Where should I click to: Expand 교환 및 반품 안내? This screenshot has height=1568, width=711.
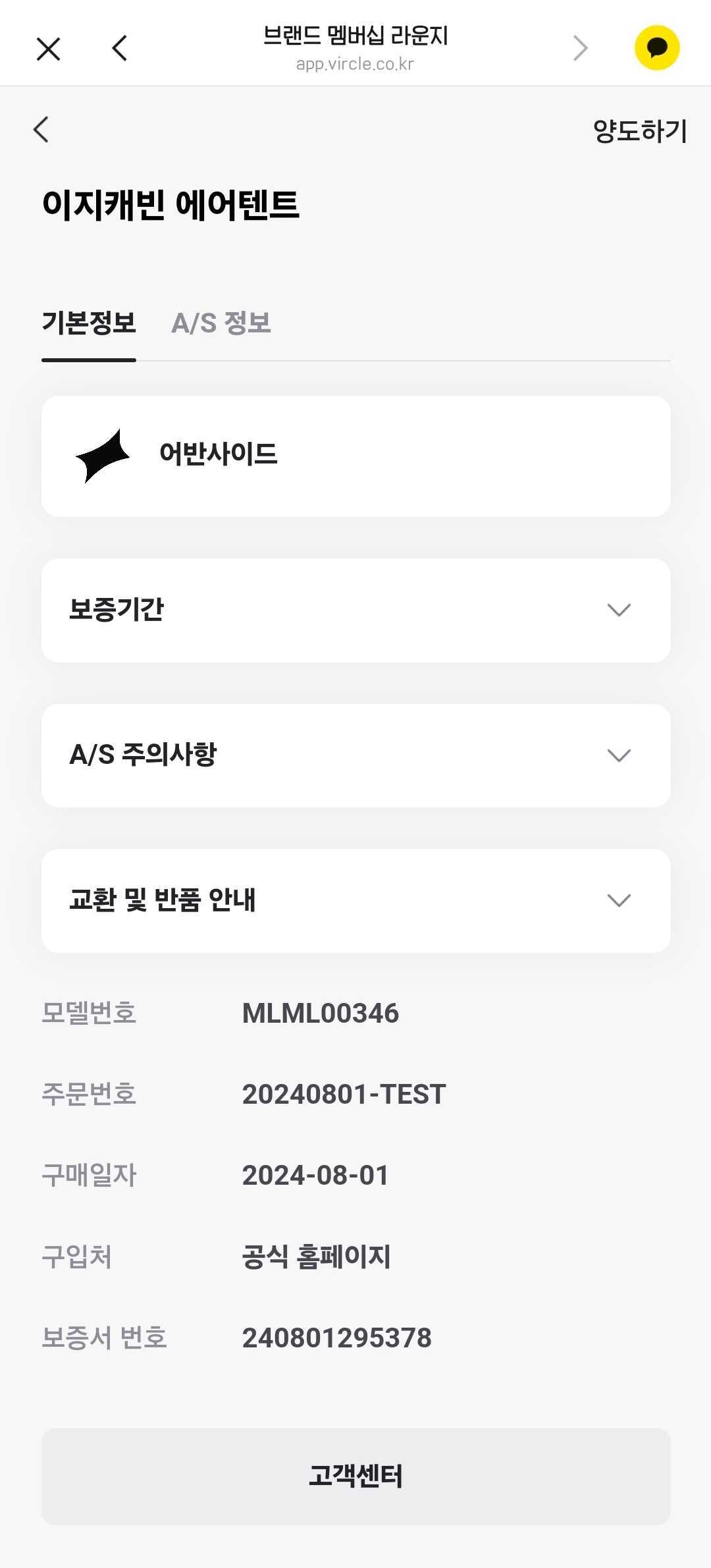point(355,900)
